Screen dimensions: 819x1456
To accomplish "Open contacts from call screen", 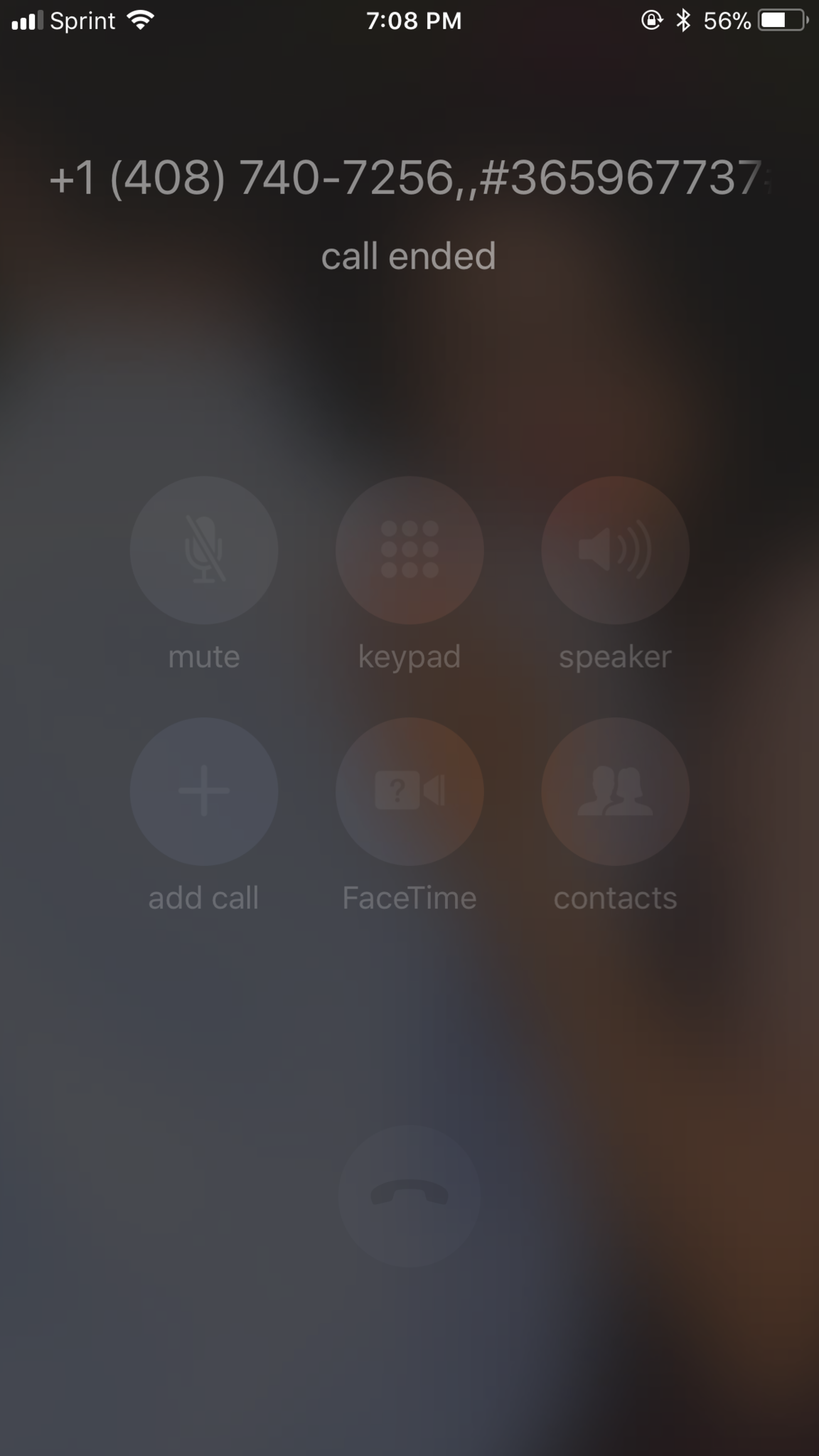I will pos(615,791).
